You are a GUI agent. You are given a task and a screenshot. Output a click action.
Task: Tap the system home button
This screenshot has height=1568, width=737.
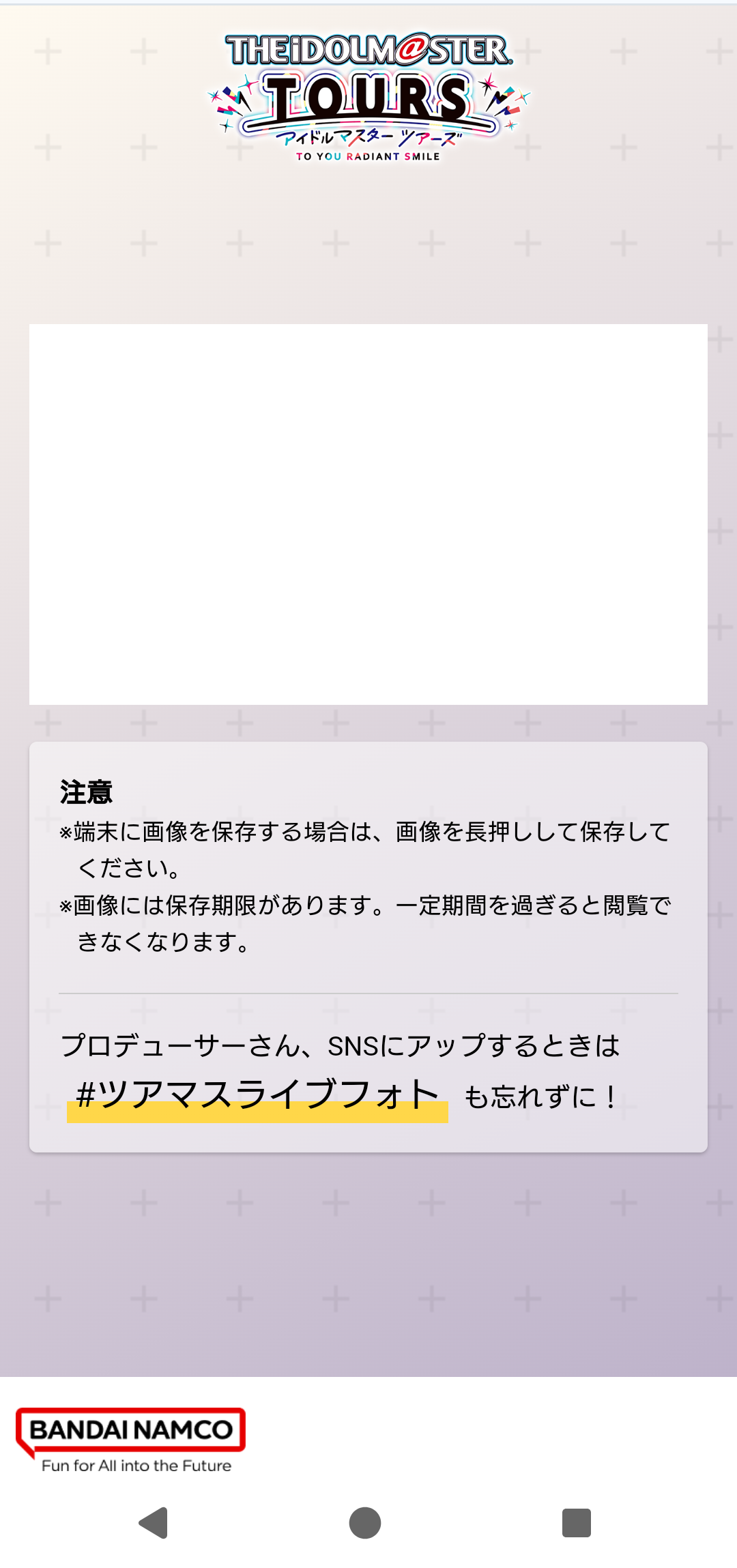point(365,1522)
